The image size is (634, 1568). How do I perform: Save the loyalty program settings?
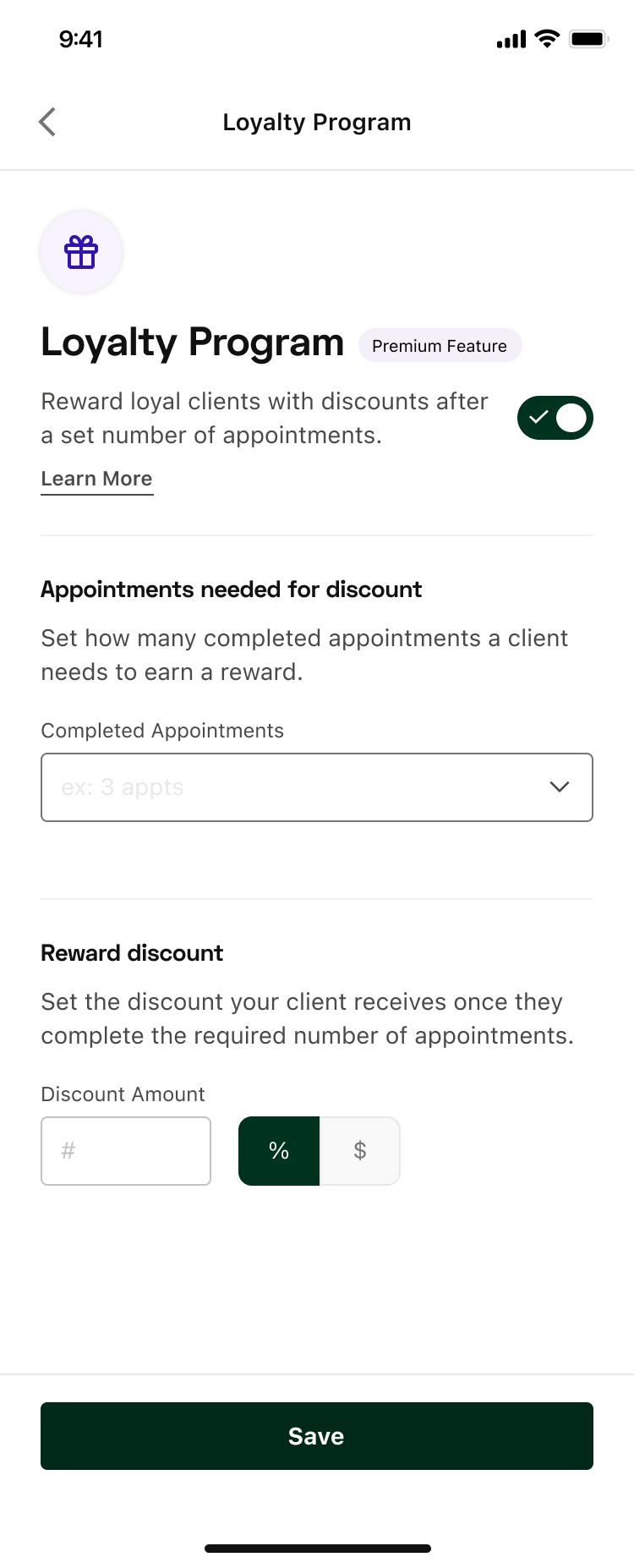317,1436
